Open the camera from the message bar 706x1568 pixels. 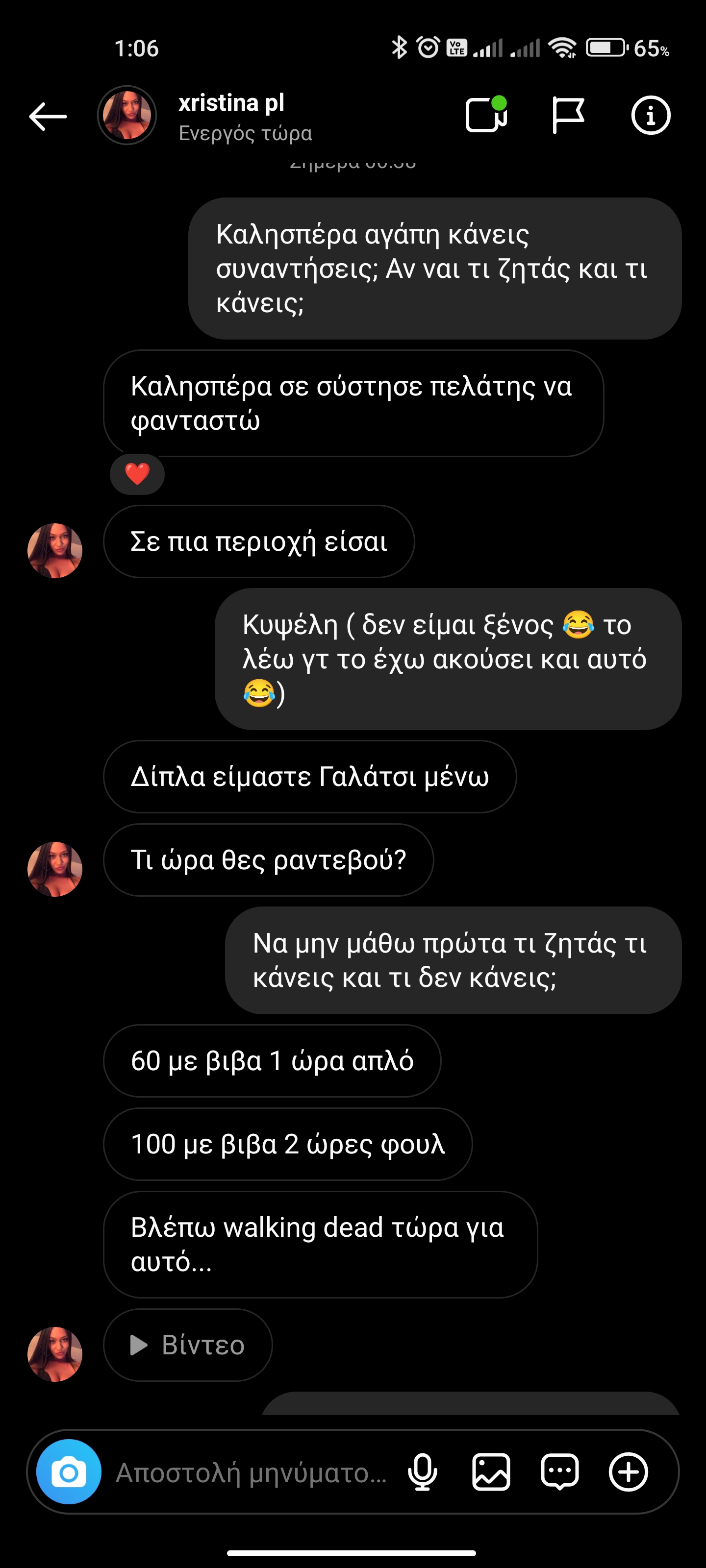coord(69,1472)
